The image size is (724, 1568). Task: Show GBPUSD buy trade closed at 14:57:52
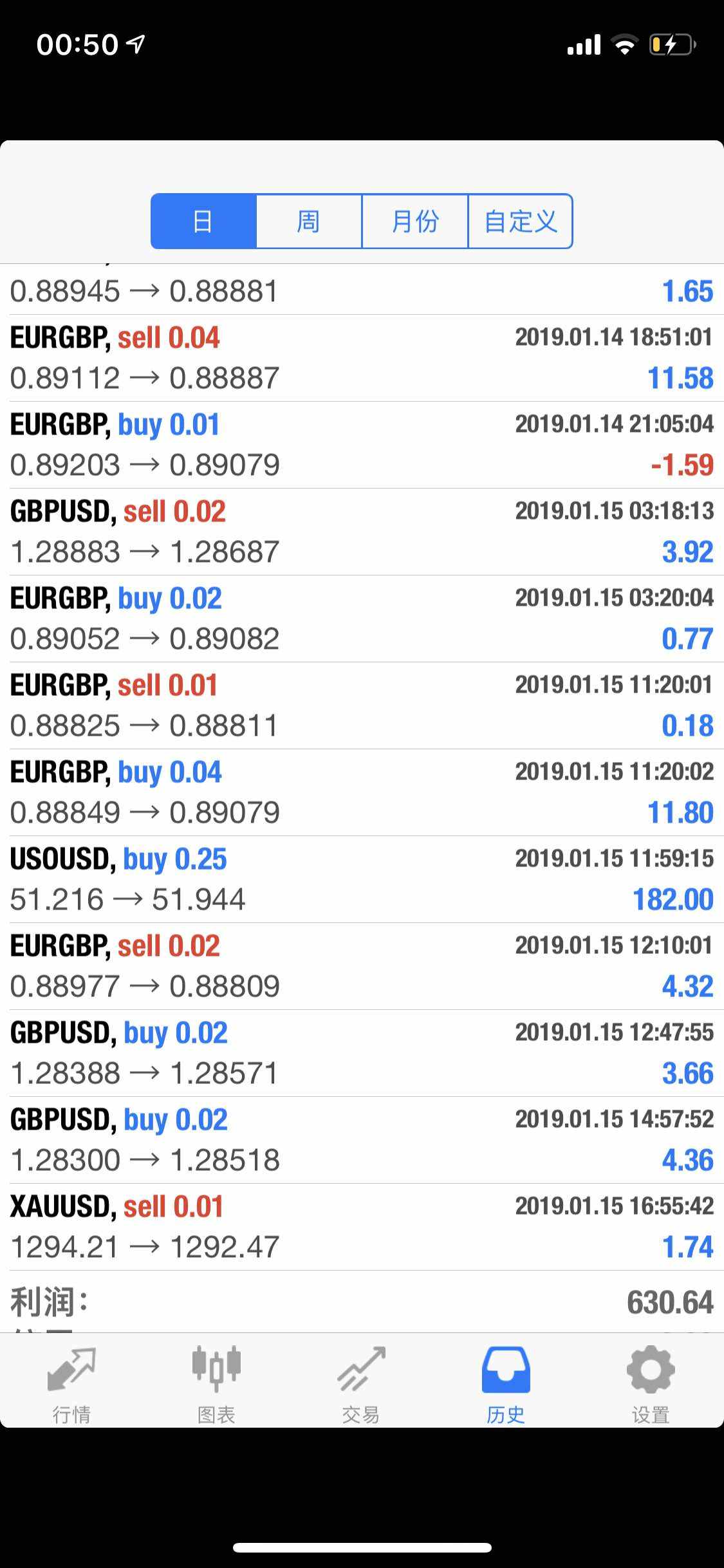tap(362, 1140)
